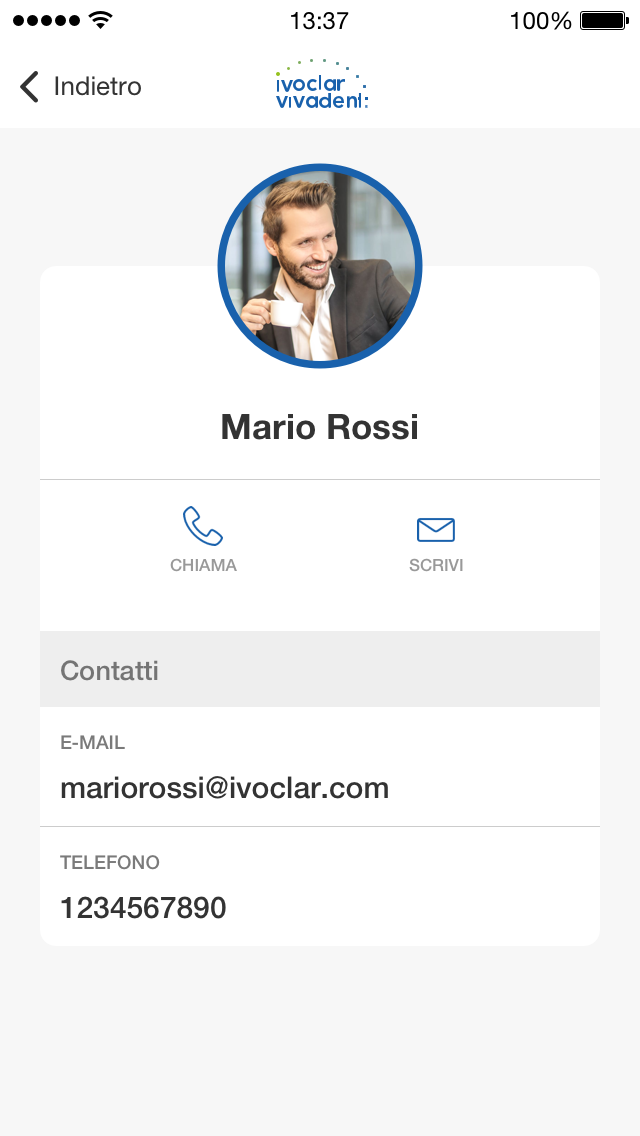Open Mario Rossi's profile photo
Viewport: 640px width, 1136px height.
320,266
